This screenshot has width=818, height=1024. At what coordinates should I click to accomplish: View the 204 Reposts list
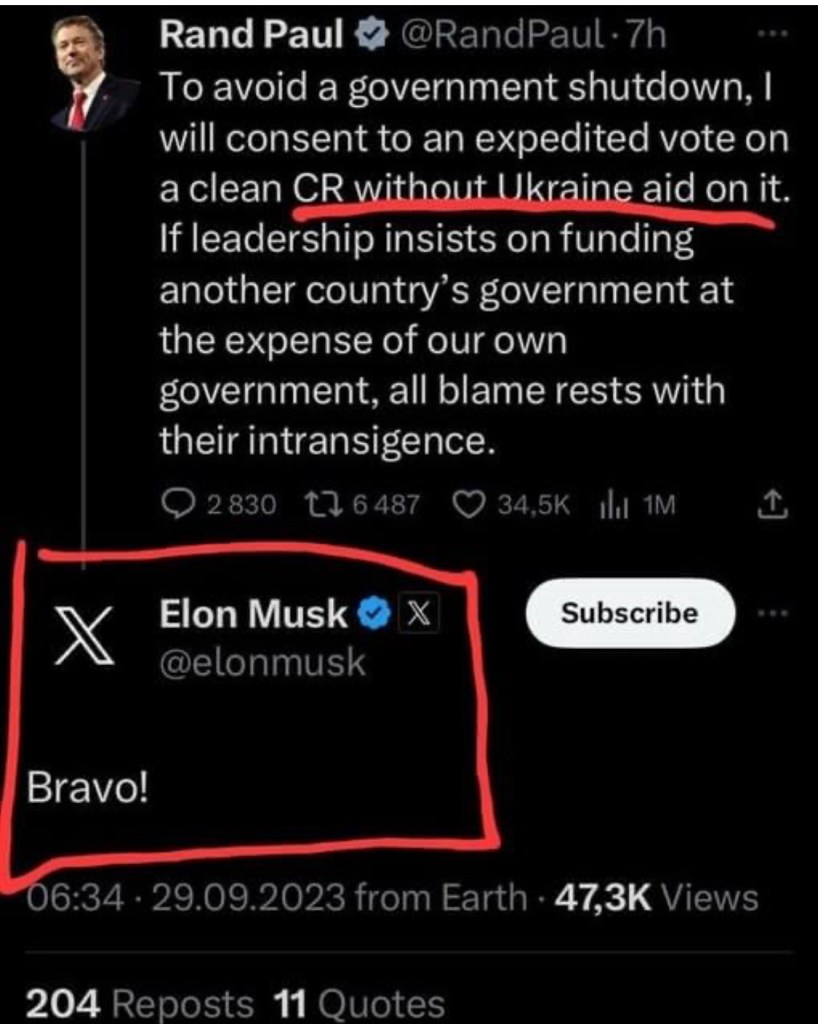pyautogui.click(x=138, y=1002)
